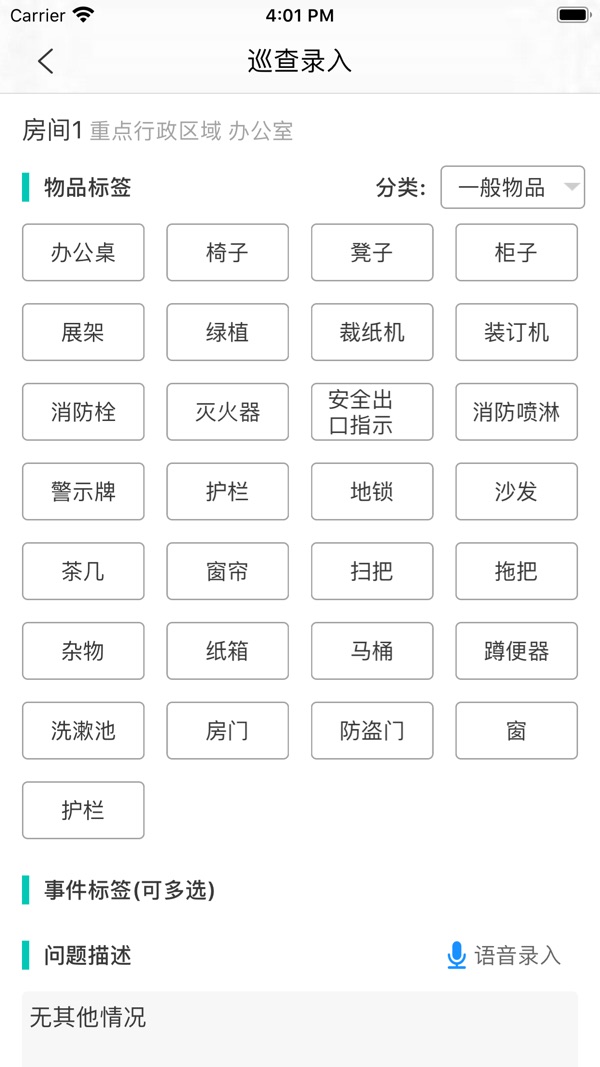The image size is (600, 1067).
Task: Select the 防盗门 tag
Action: coord(372,731)
